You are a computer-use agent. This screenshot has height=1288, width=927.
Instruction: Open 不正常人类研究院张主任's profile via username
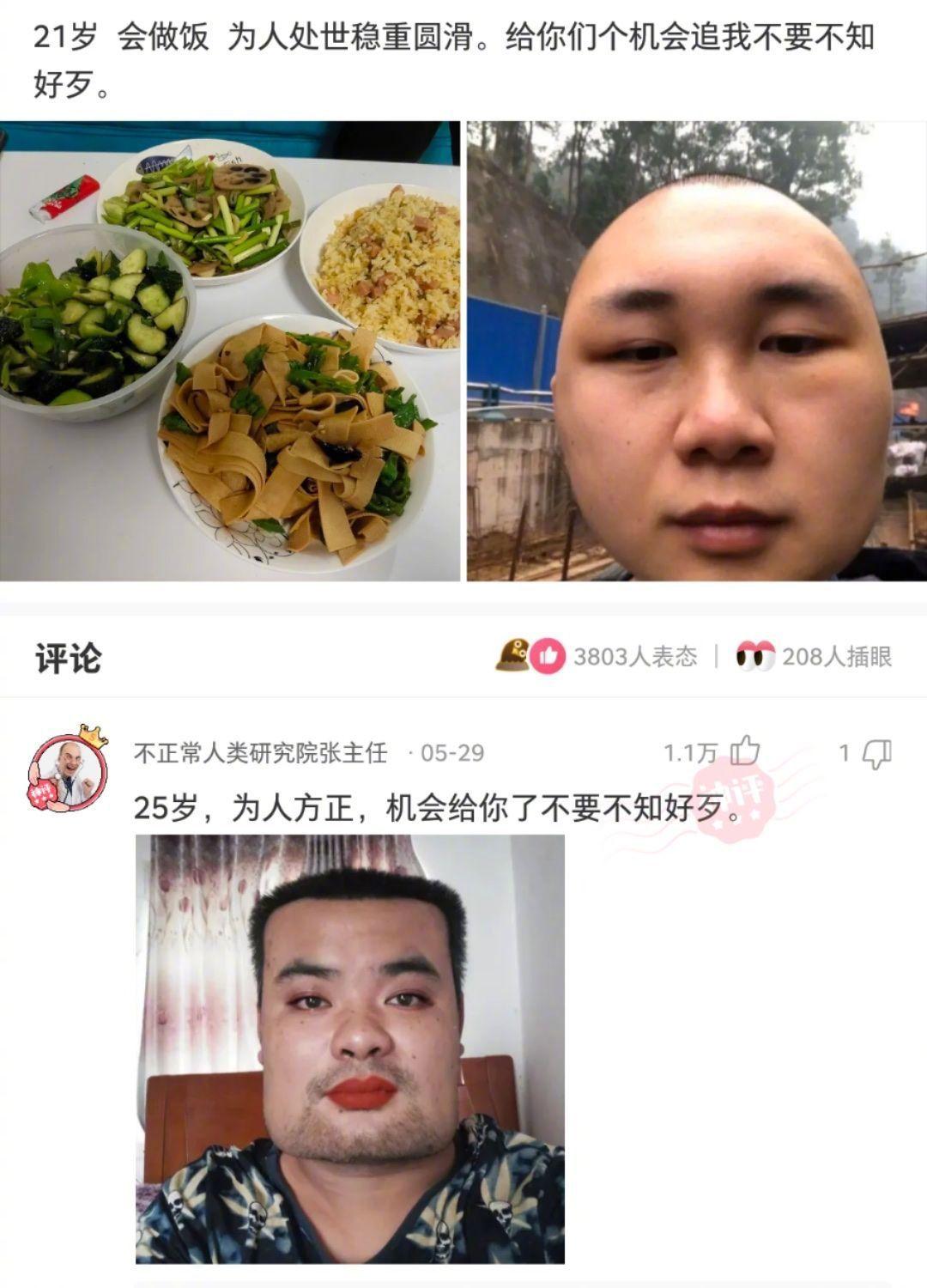click(x=262, y=749)
